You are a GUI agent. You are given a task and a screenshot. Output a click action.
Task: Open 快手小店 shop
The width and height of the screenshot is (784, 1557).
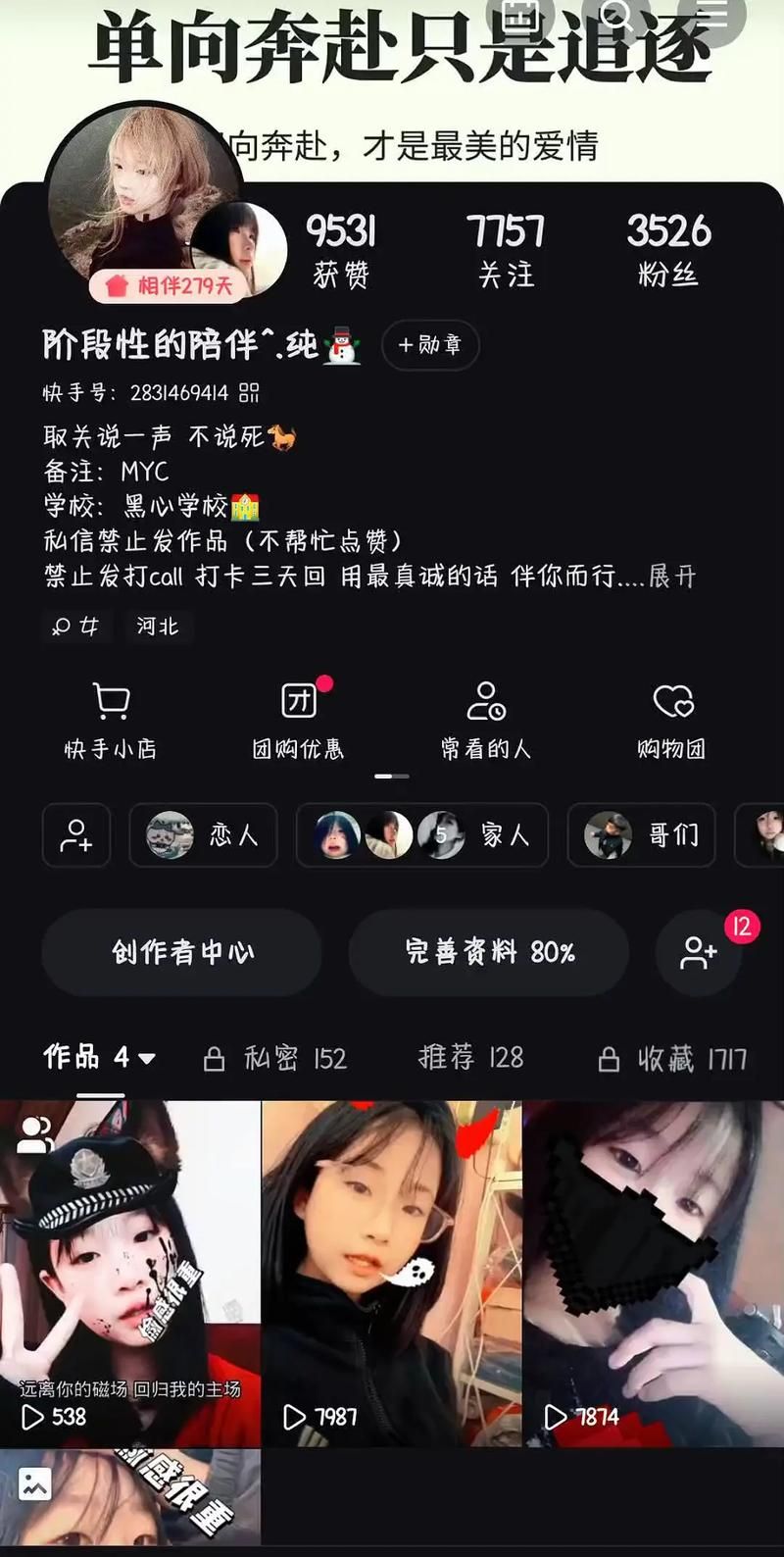[x=111, y=721]
